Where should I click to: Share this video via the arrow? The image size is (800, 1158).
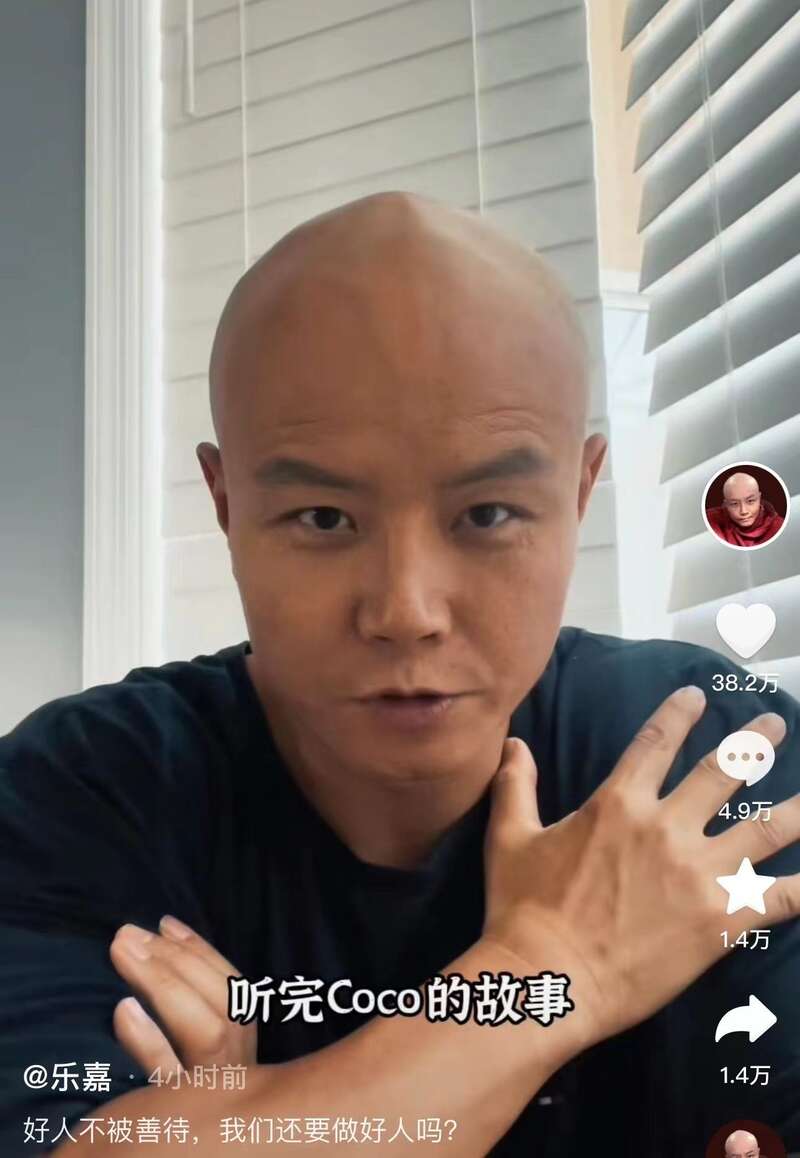[x=745, y=1020]
